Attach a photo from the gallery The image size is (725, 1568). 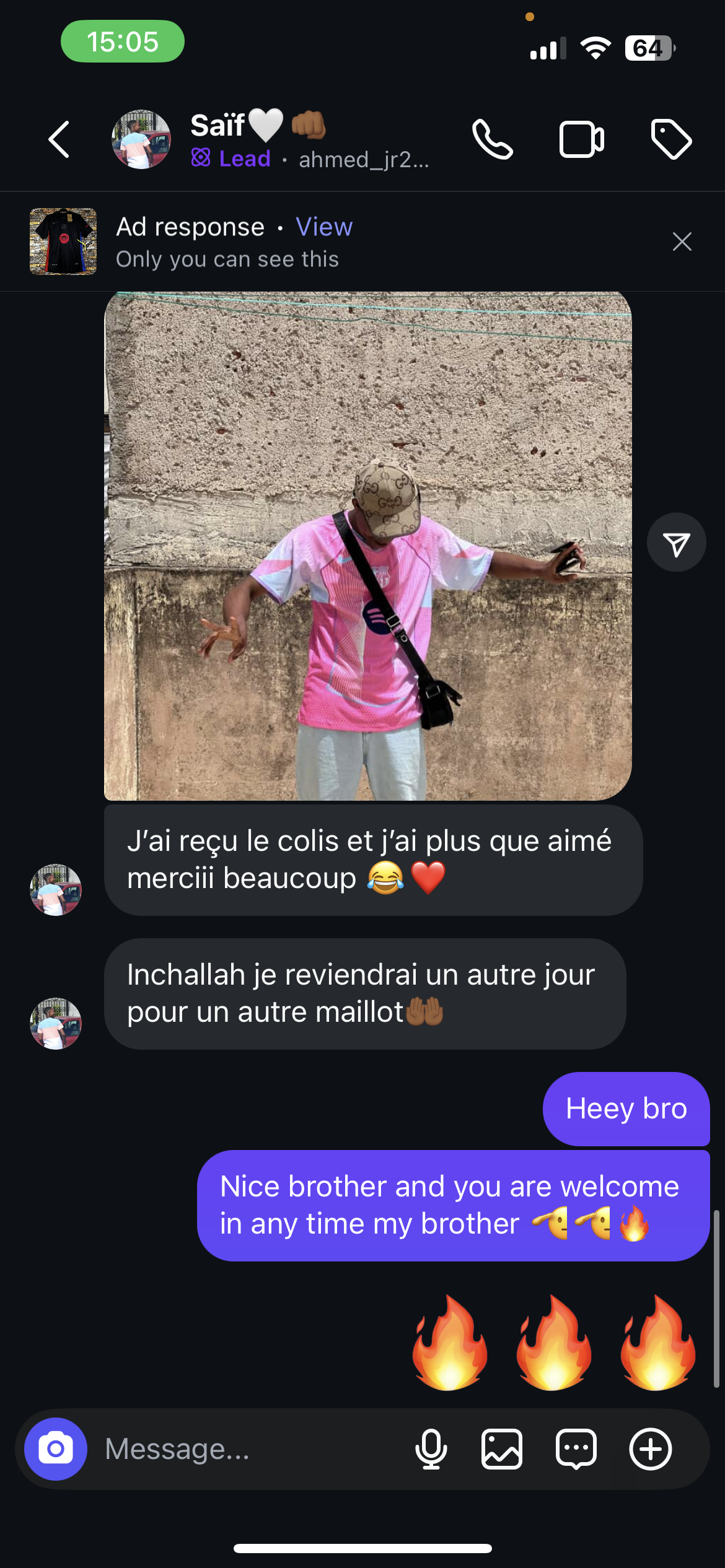click(x=502, y=1449)
